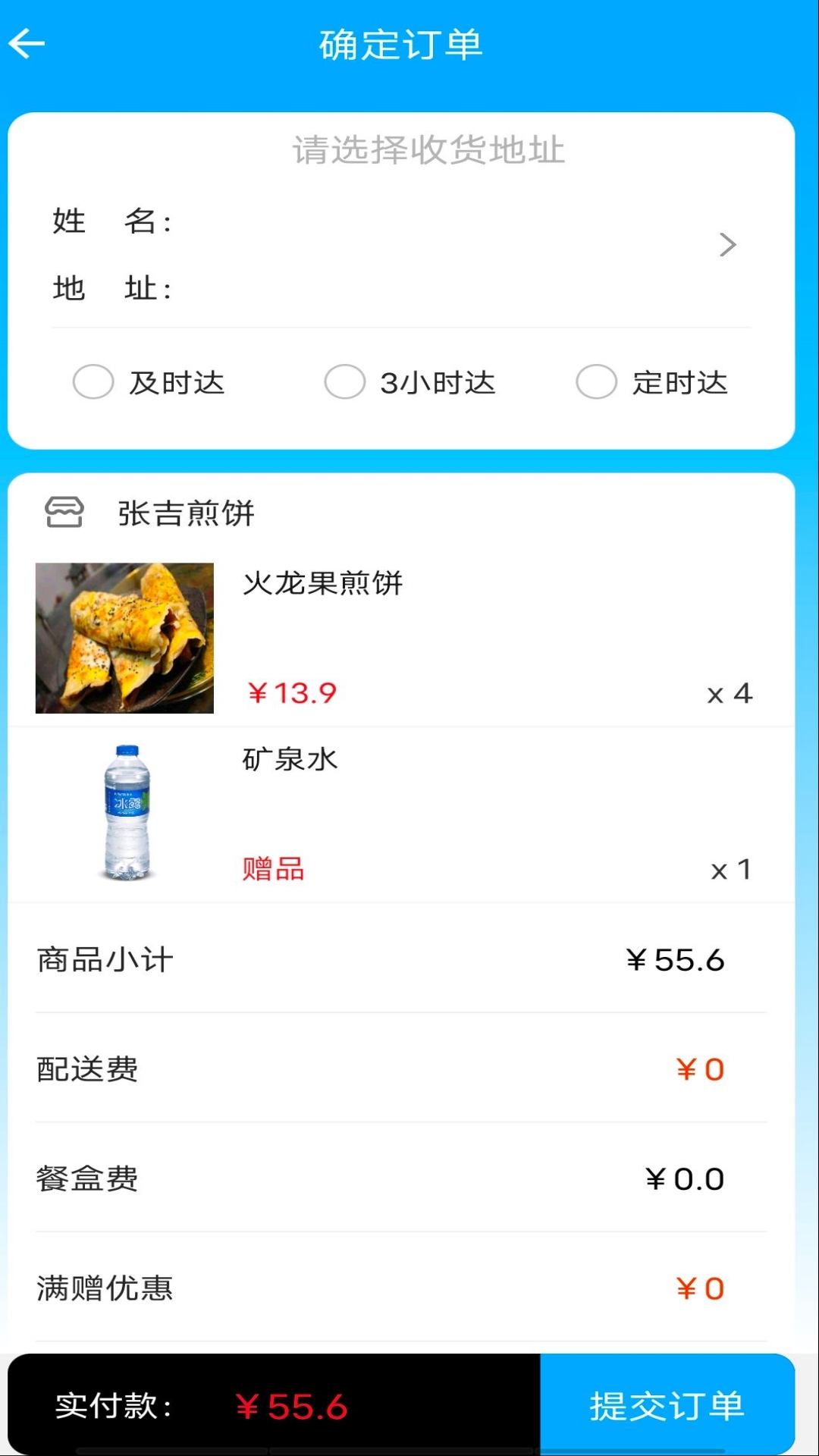Click the back arrow to leave order page

(x=29, y=43)
